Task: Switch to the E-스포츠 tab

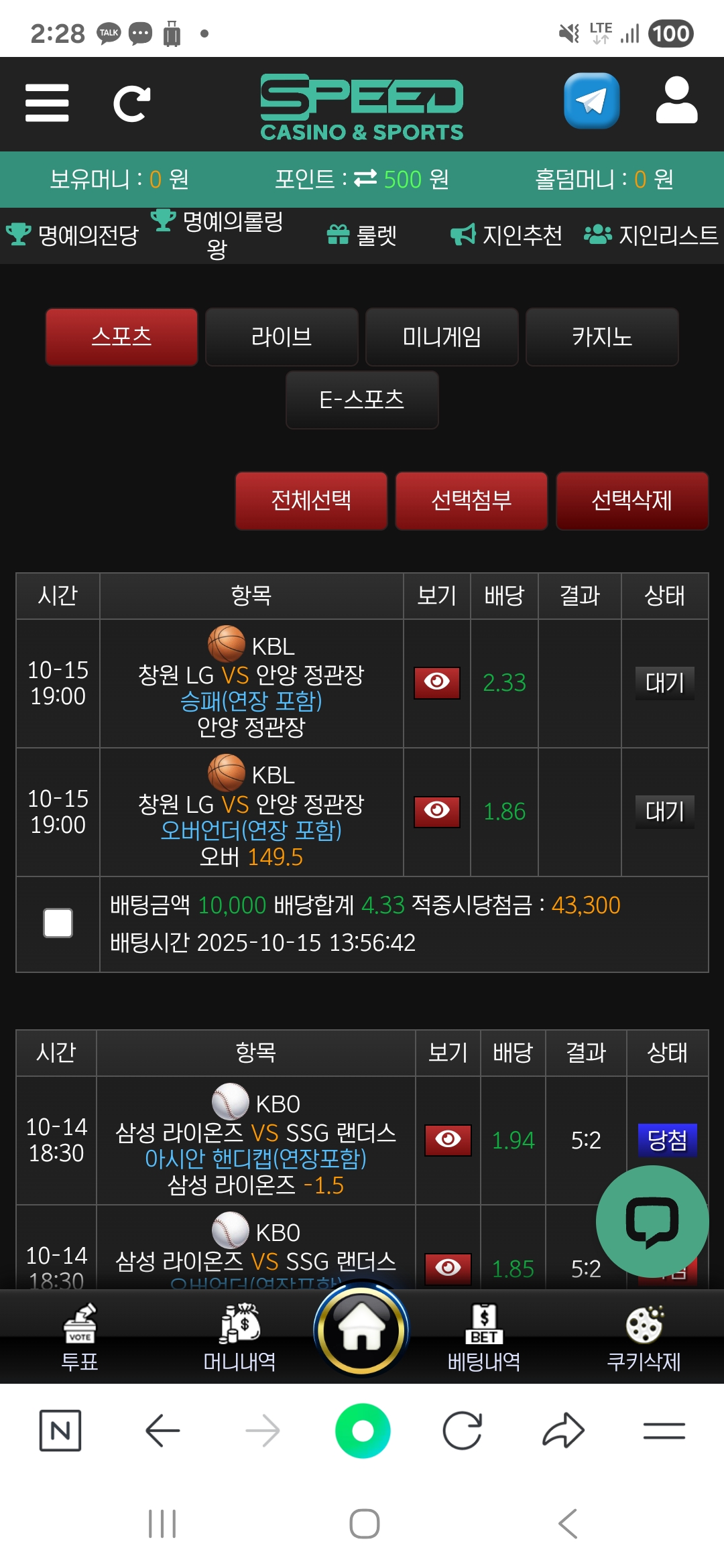Action: tap(362, 399)
